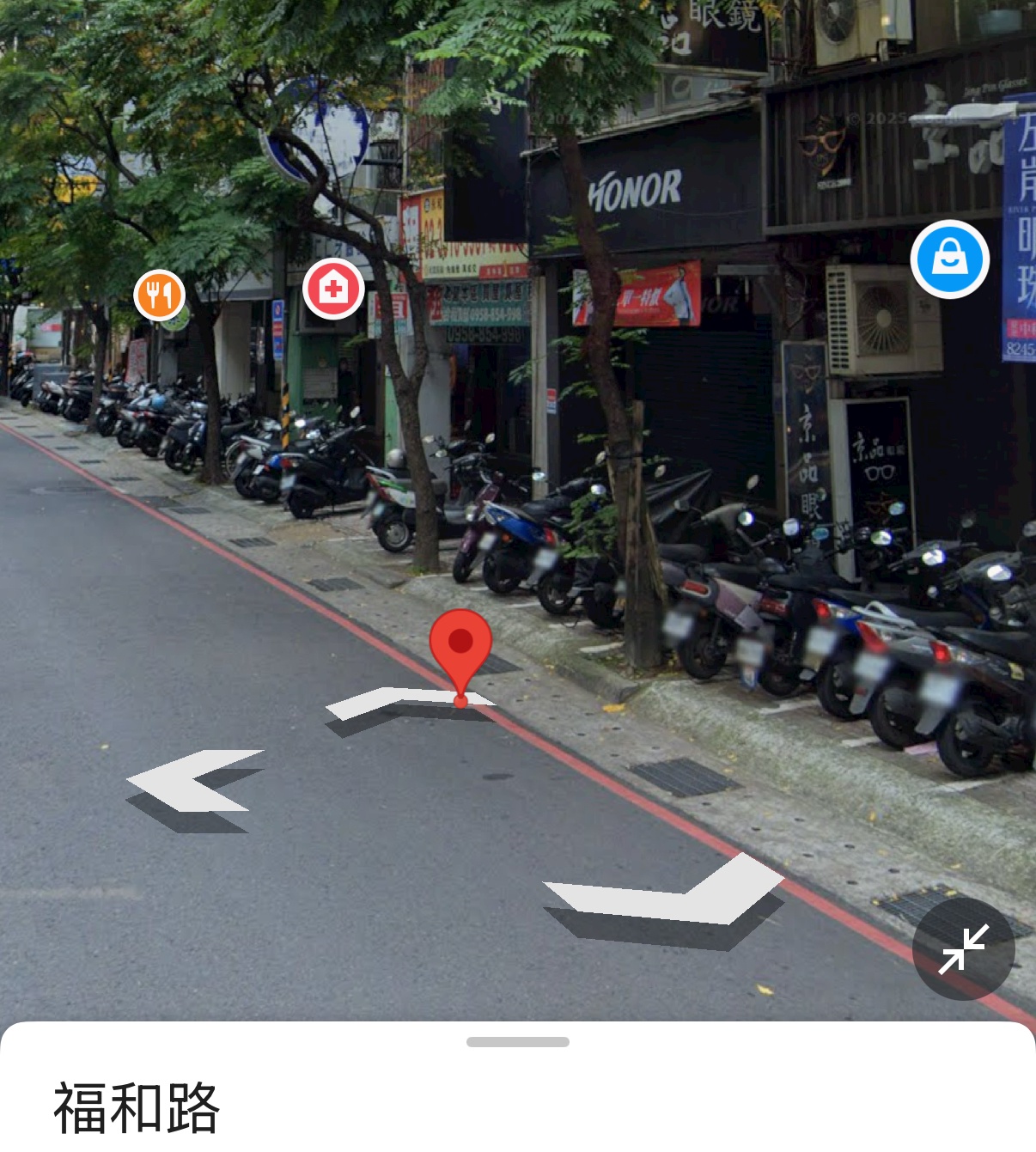Open the red pharmacy place marker
Screen dimensions: 1036x1152
click(x=333, y=289)
